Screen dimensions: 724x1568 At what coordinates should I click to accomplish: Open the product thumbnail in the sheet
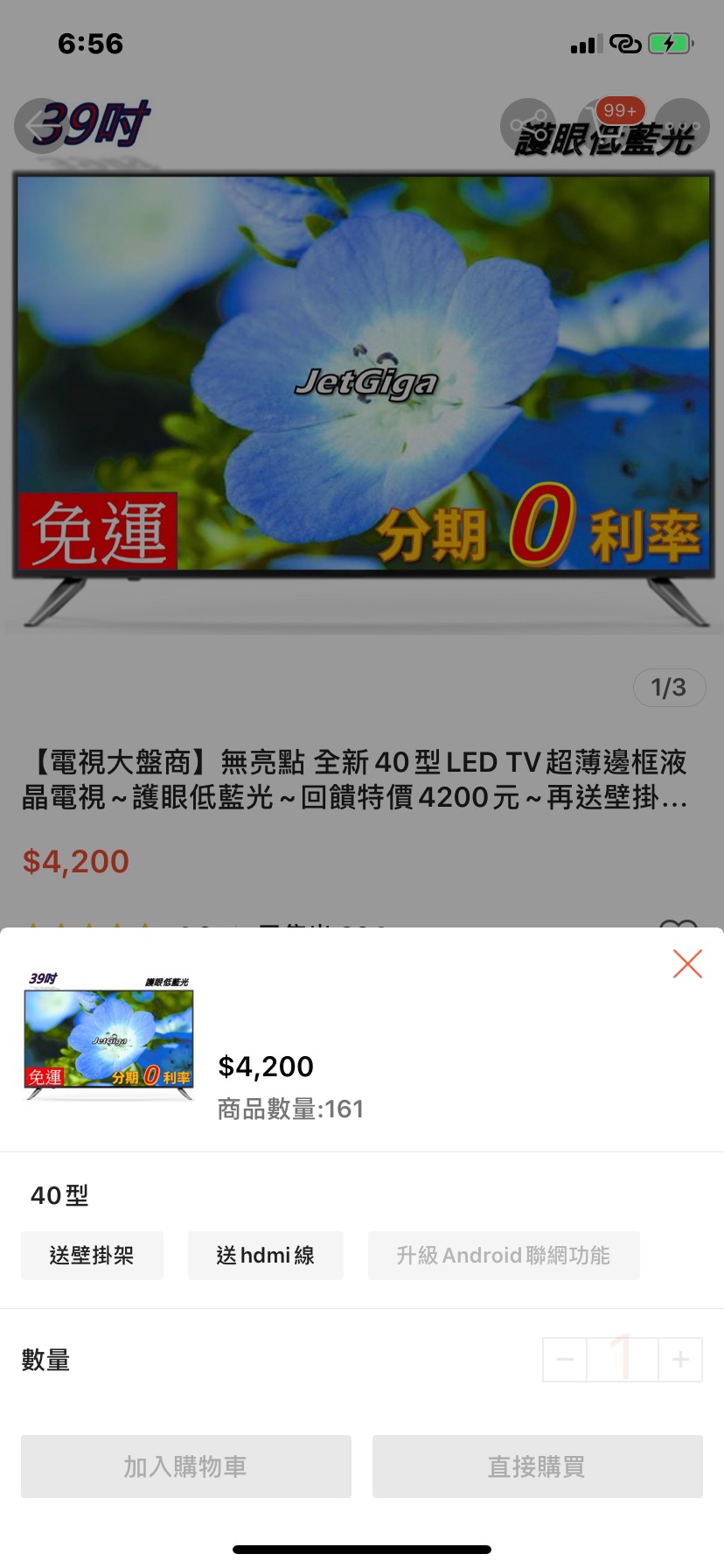click(109, 1036)
